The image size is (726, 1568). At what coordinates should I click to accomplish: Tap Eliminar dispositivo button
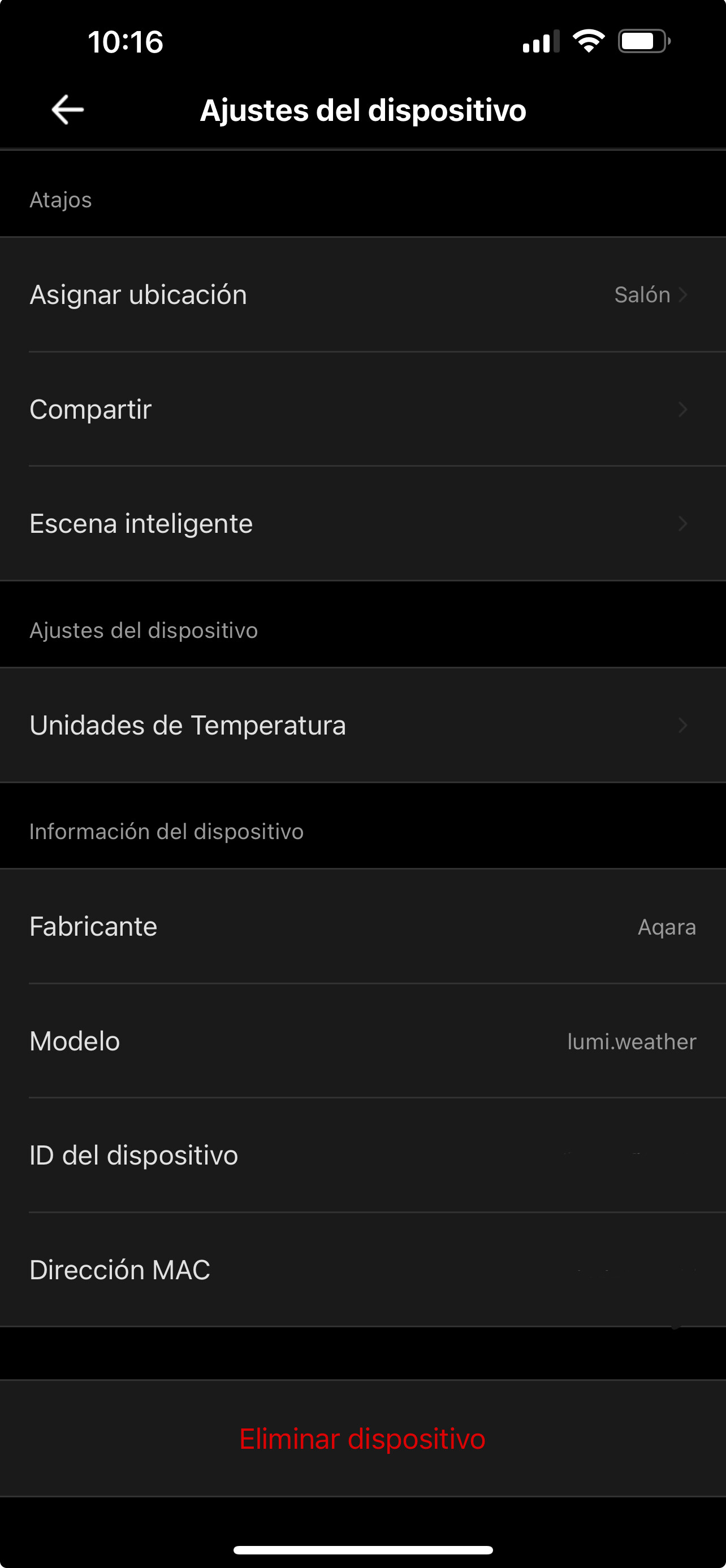point(363,1439)
